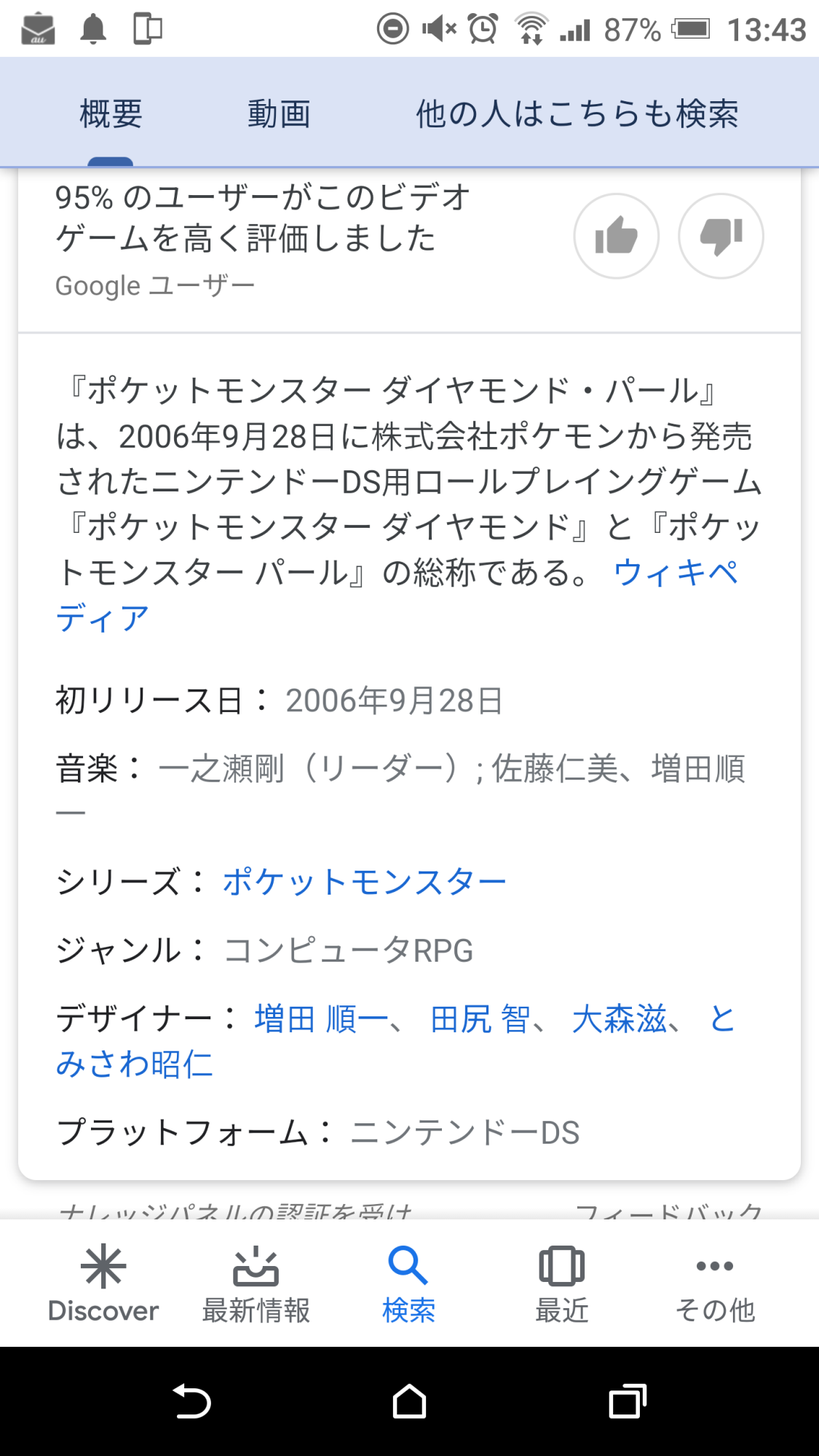
Task: View designer 大森滋
Action: pyautogui.click(x=619, y=1018)
